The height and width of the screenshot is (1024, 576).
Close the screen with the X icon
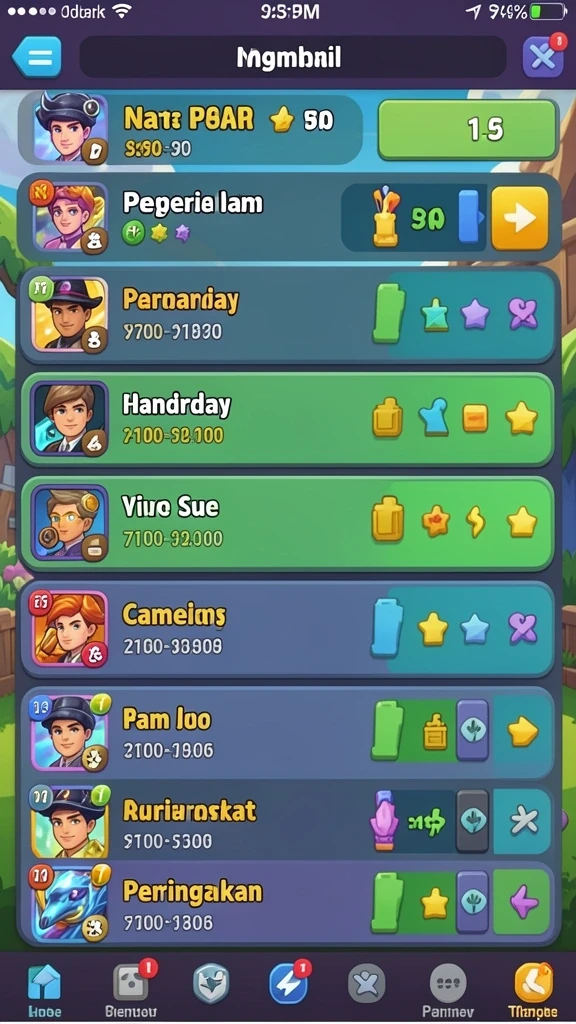pyautogui.click(x=543, y=57)
